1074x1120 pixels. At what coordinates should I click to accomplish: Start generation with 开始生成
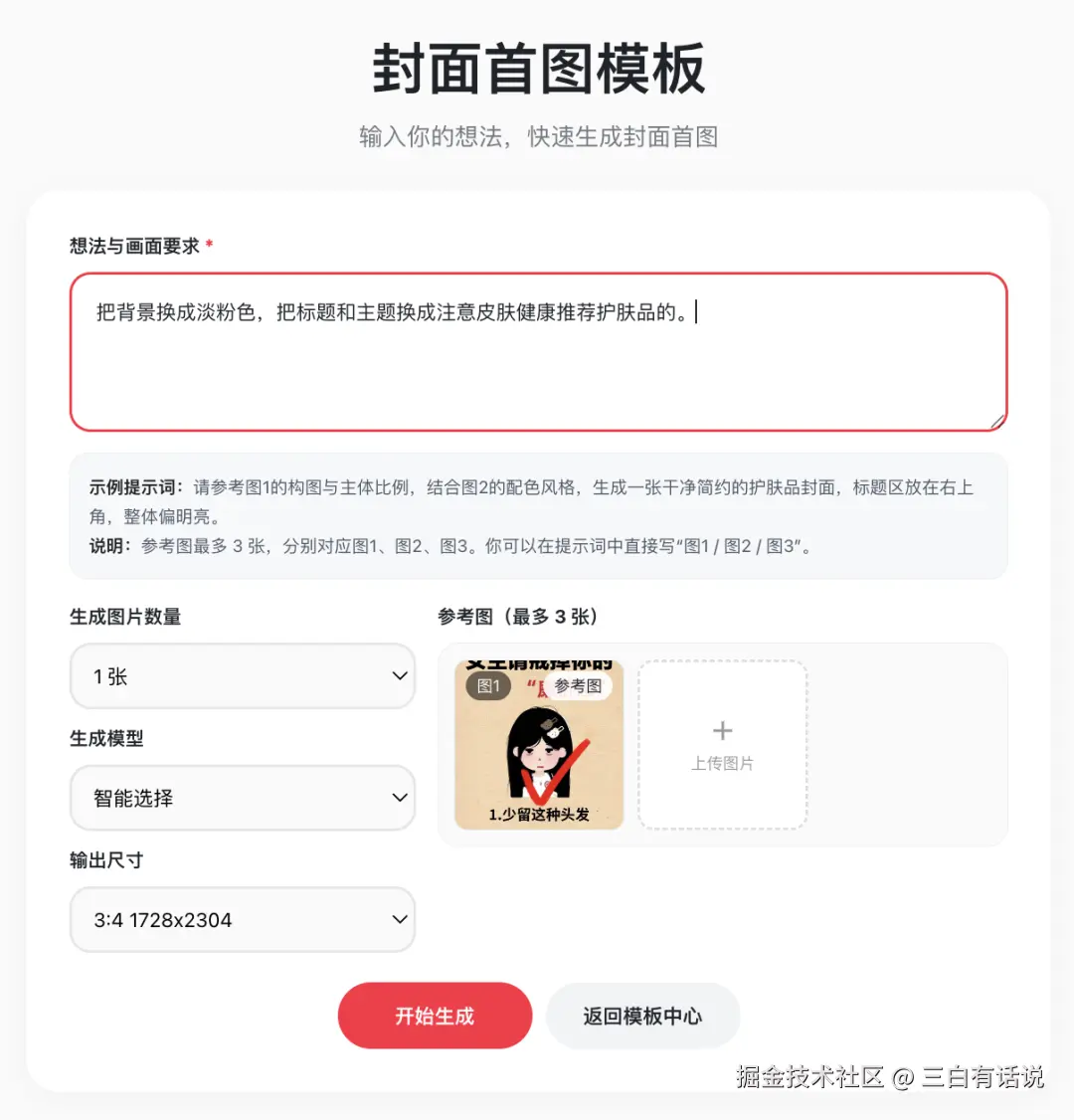[x=435, y=1016]
